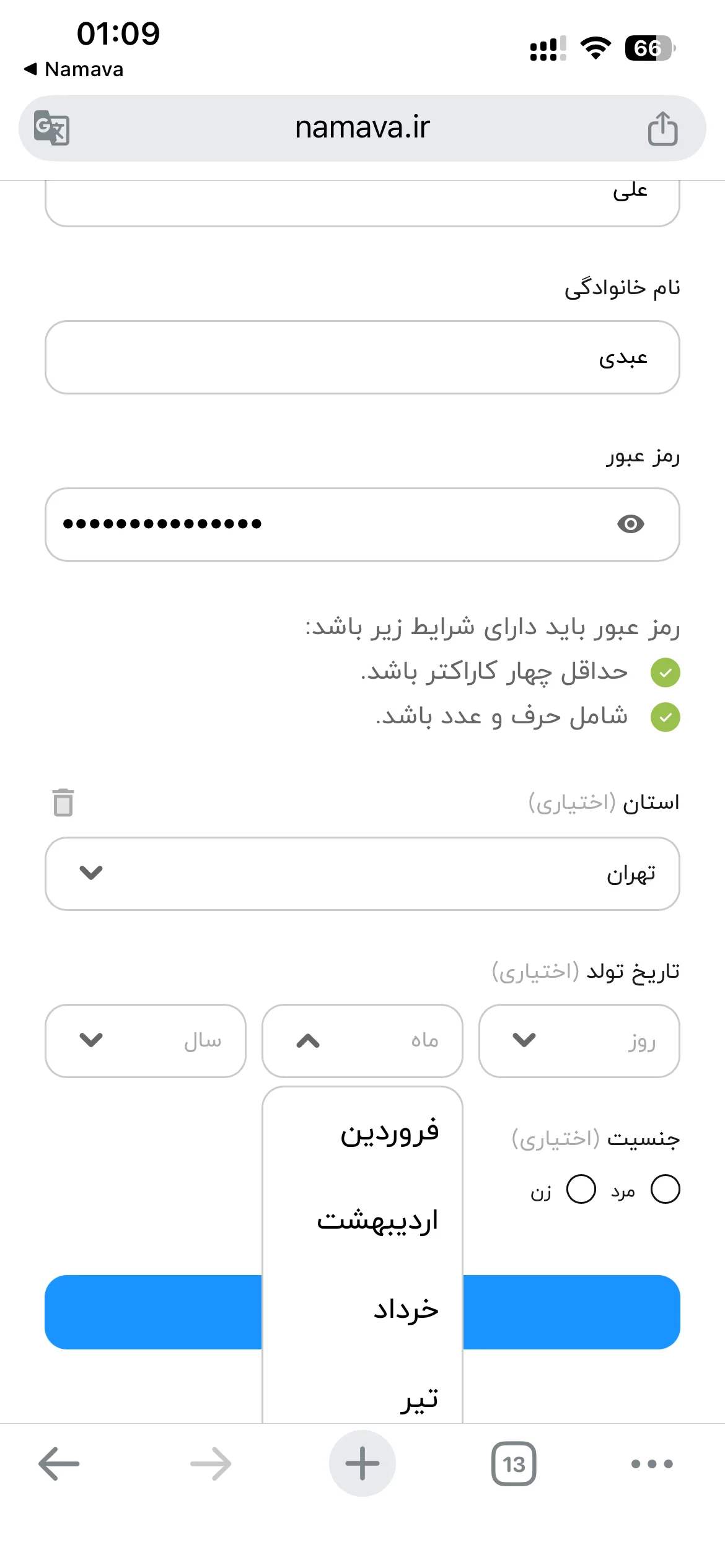Tap the password field
This screenshot has width=725, height=1568.
pos(362,525)
